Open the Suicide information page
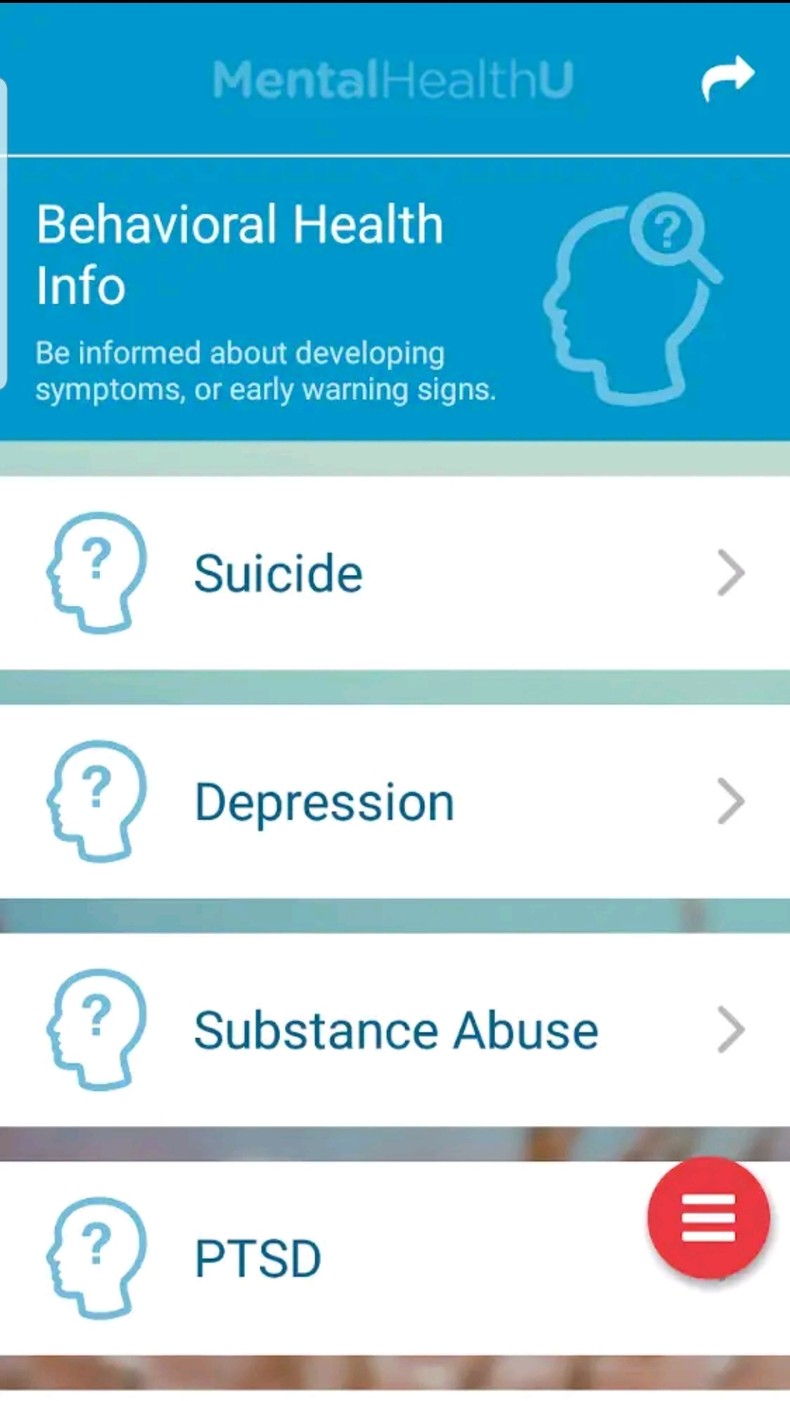Image resolution: width=790 pixels, height=1401 pixels. pos(278,573)
